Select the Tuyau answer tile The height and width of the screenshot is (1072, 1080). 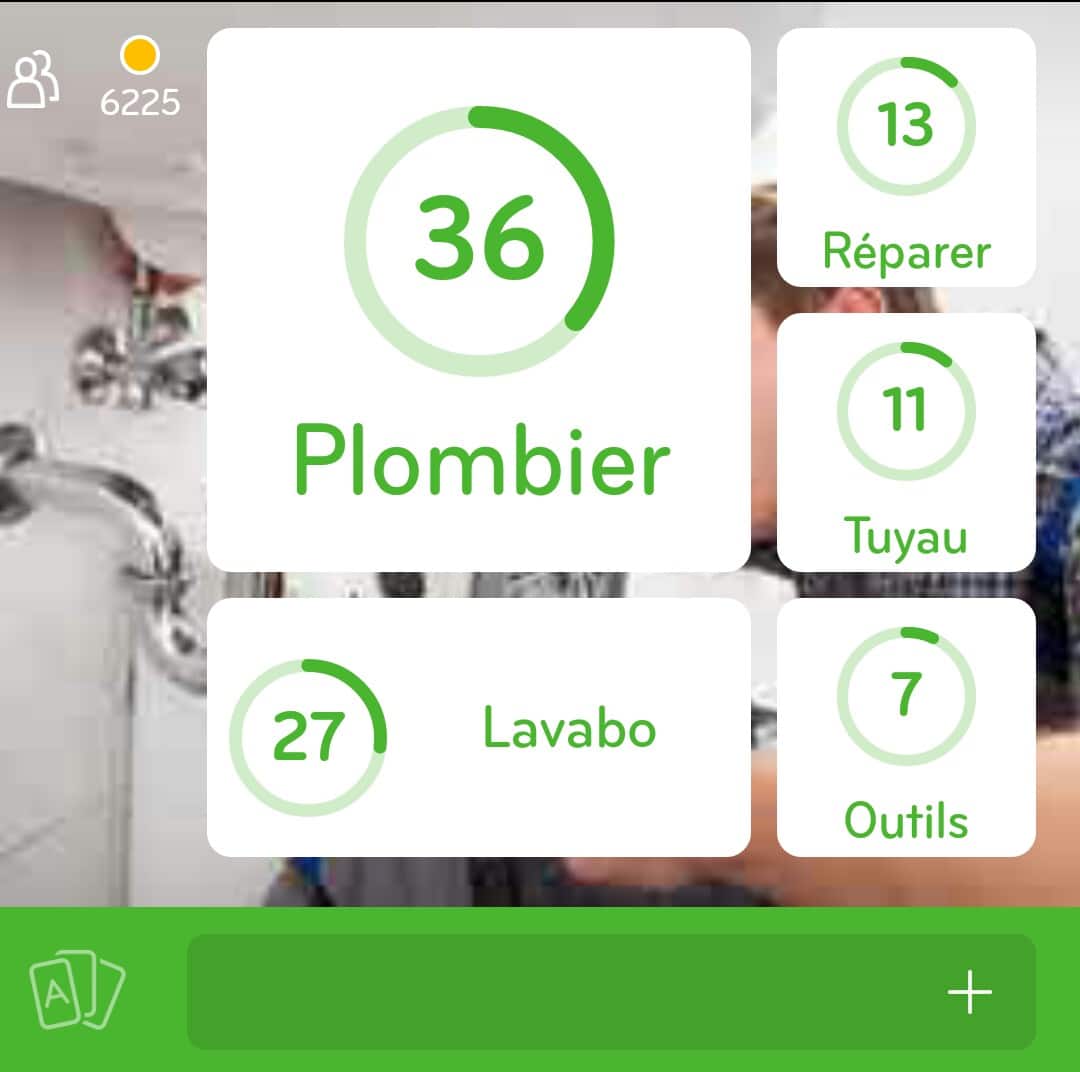tap(906, 442)
